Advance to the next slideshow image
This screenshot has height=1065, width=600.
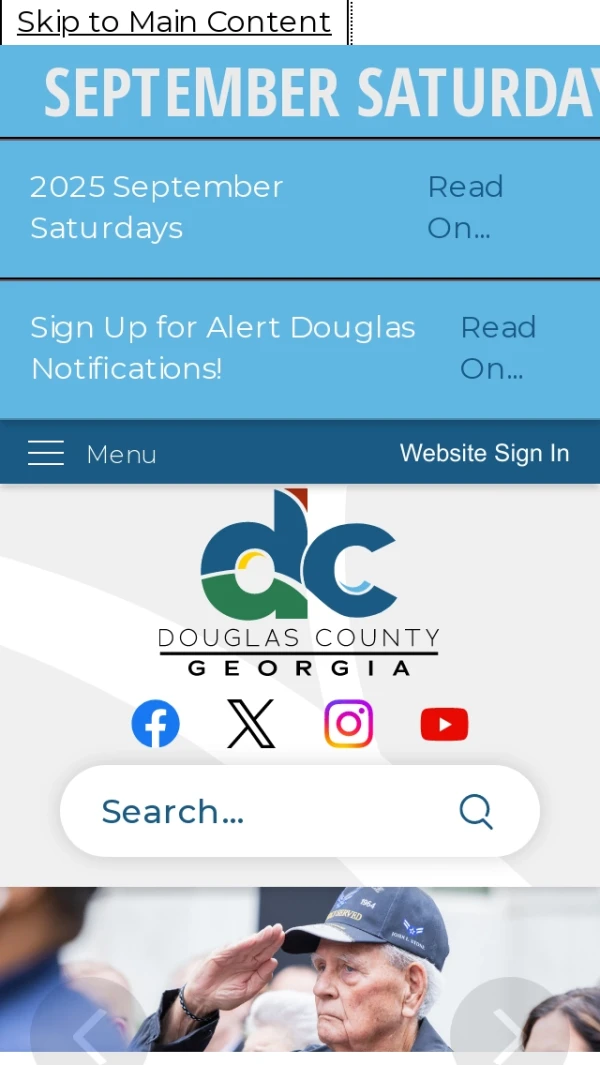pos(508,1030)
